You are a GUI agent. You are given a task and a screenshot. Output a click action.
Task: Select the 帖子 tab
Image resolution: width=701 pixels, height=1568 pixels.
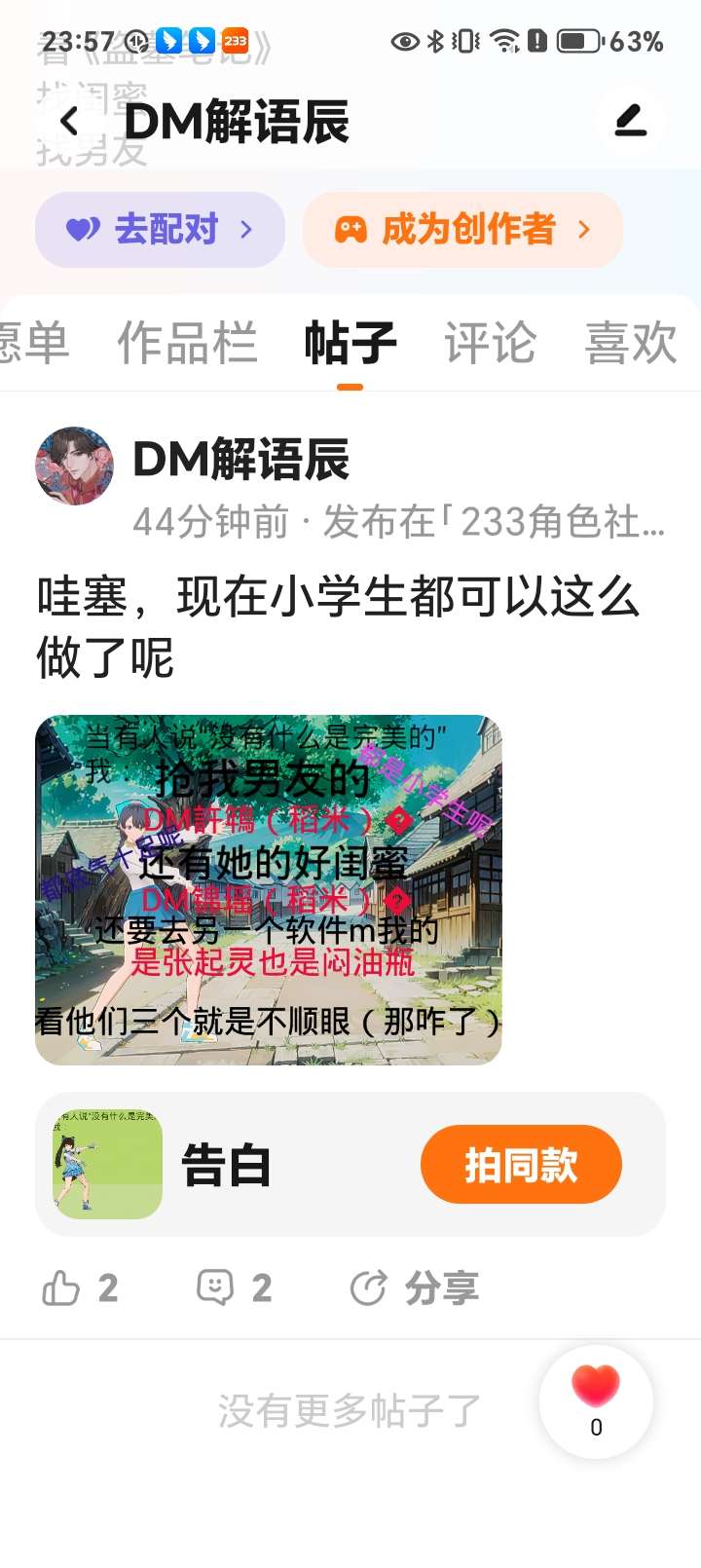[350, 343]
